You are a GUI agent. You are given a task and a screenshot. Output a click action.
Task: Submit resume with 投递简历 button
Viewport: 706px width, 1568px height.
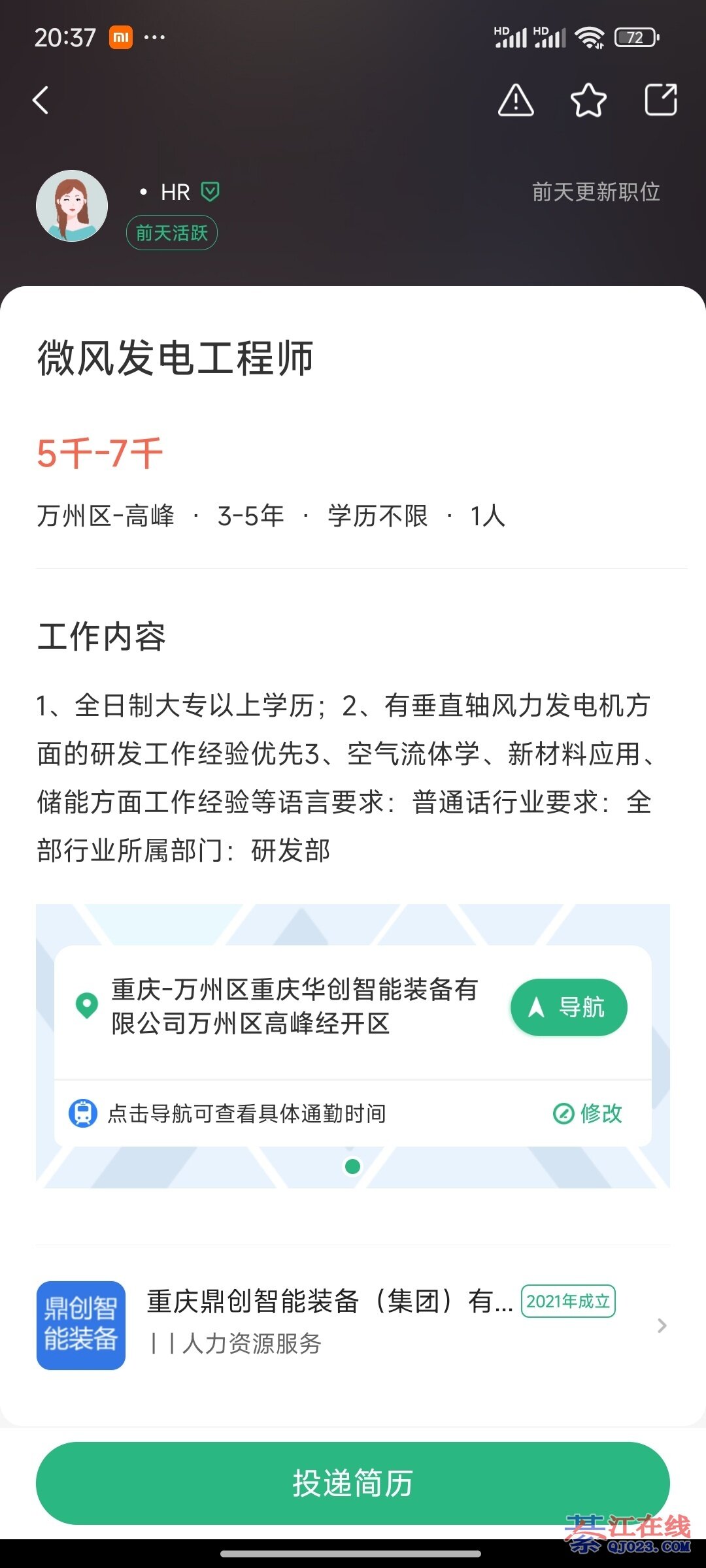pyautogui.click(x=353, y=1483)
